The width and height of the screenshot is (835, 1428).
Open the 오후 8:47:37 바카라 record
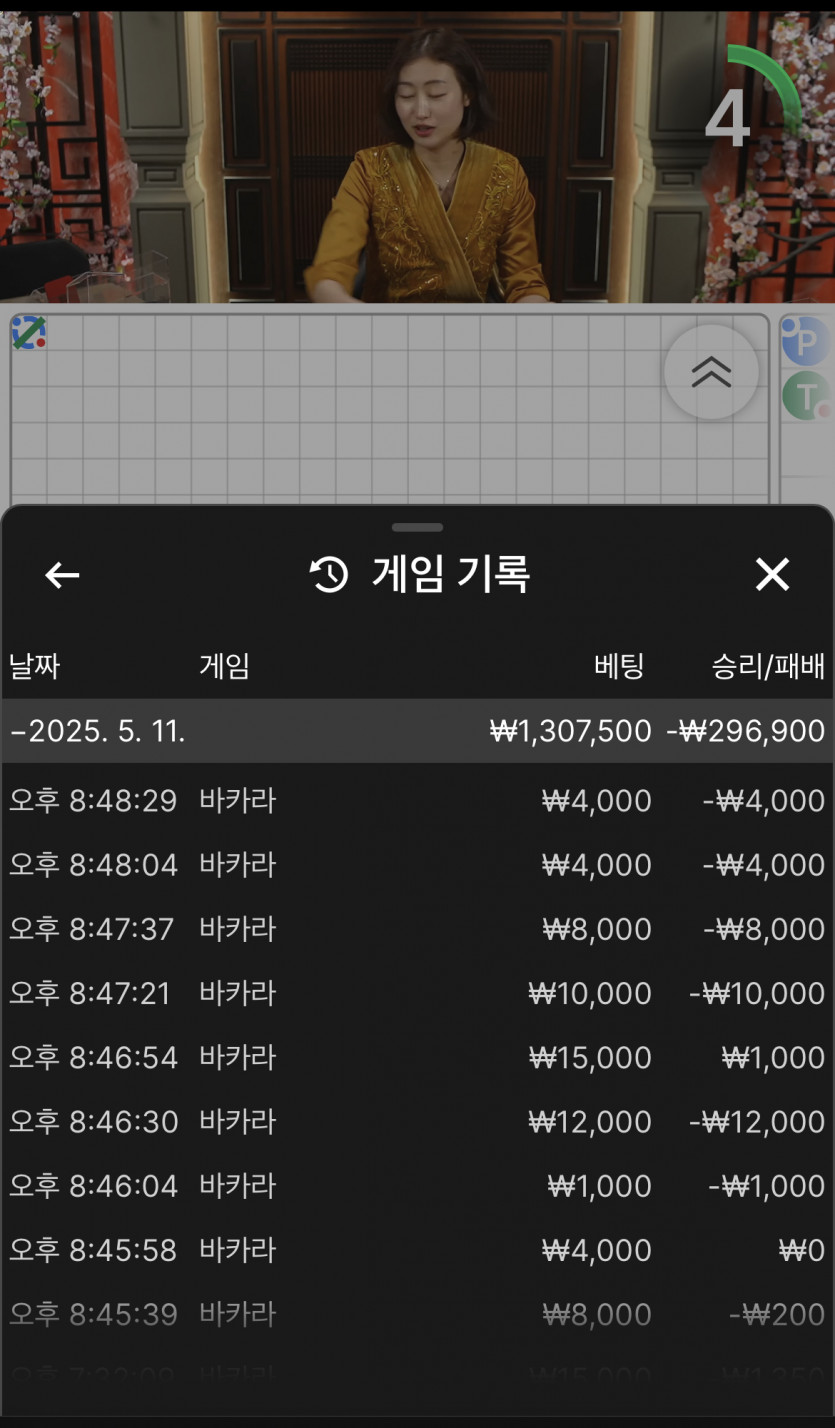[x=417, y=929]
